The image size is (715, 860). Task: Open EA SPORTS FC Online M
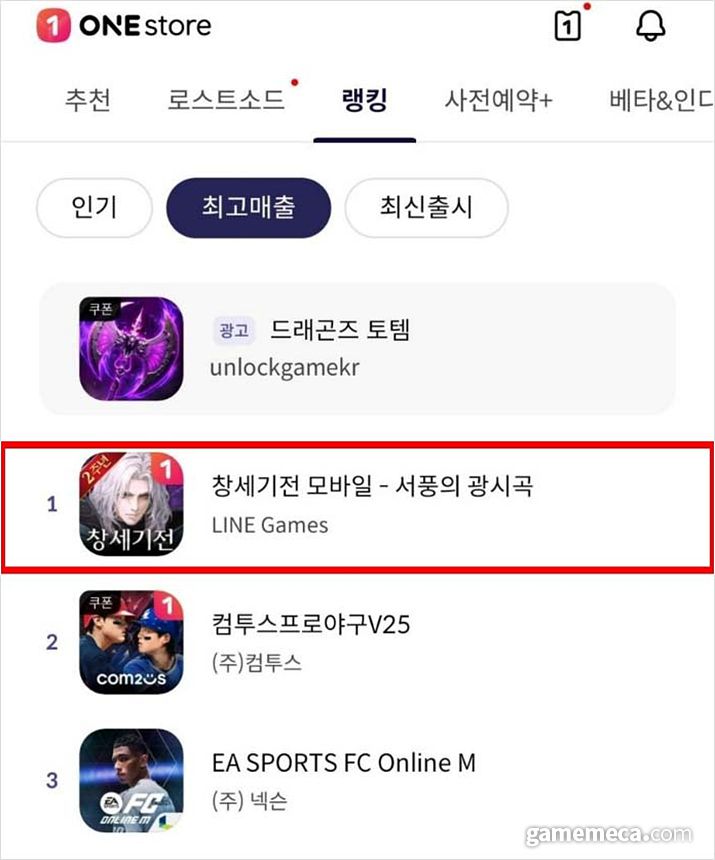click(x=343, y=779)
